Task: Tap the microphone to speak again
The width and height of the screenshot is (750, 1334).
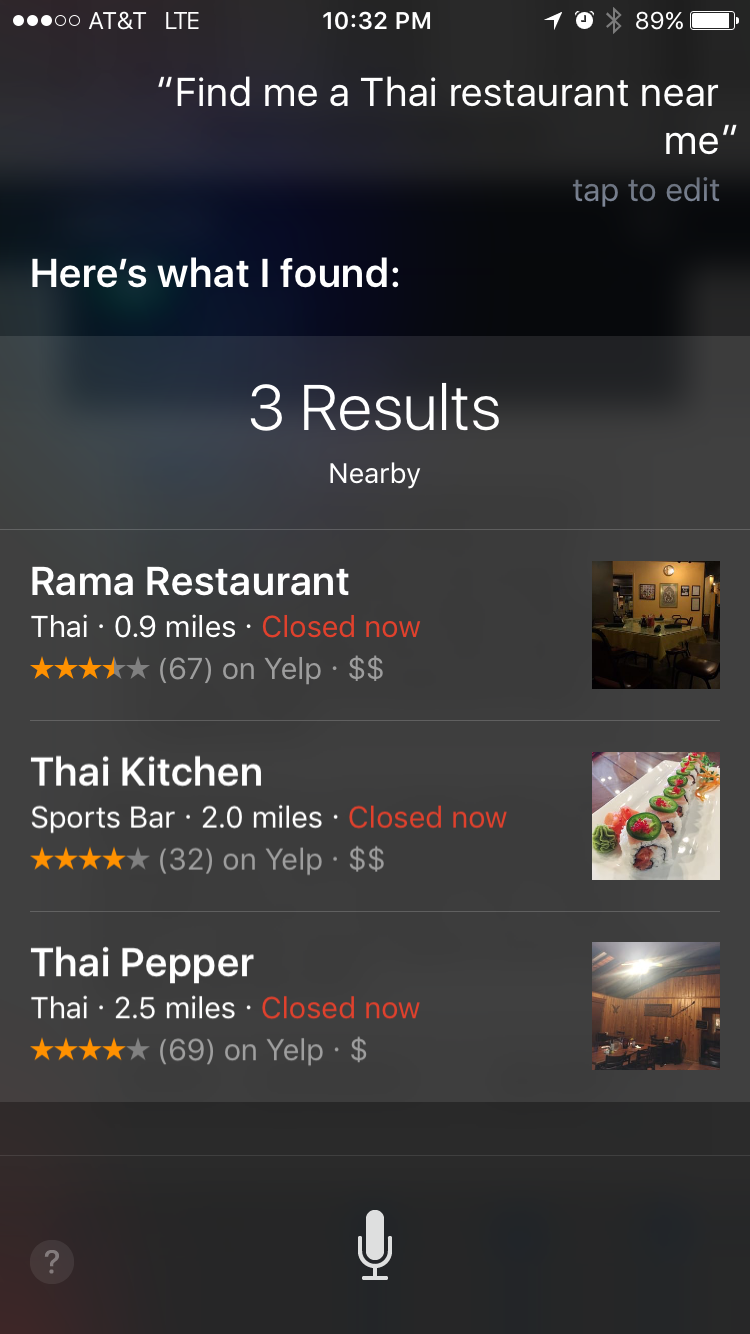Action: point(375,1244)
